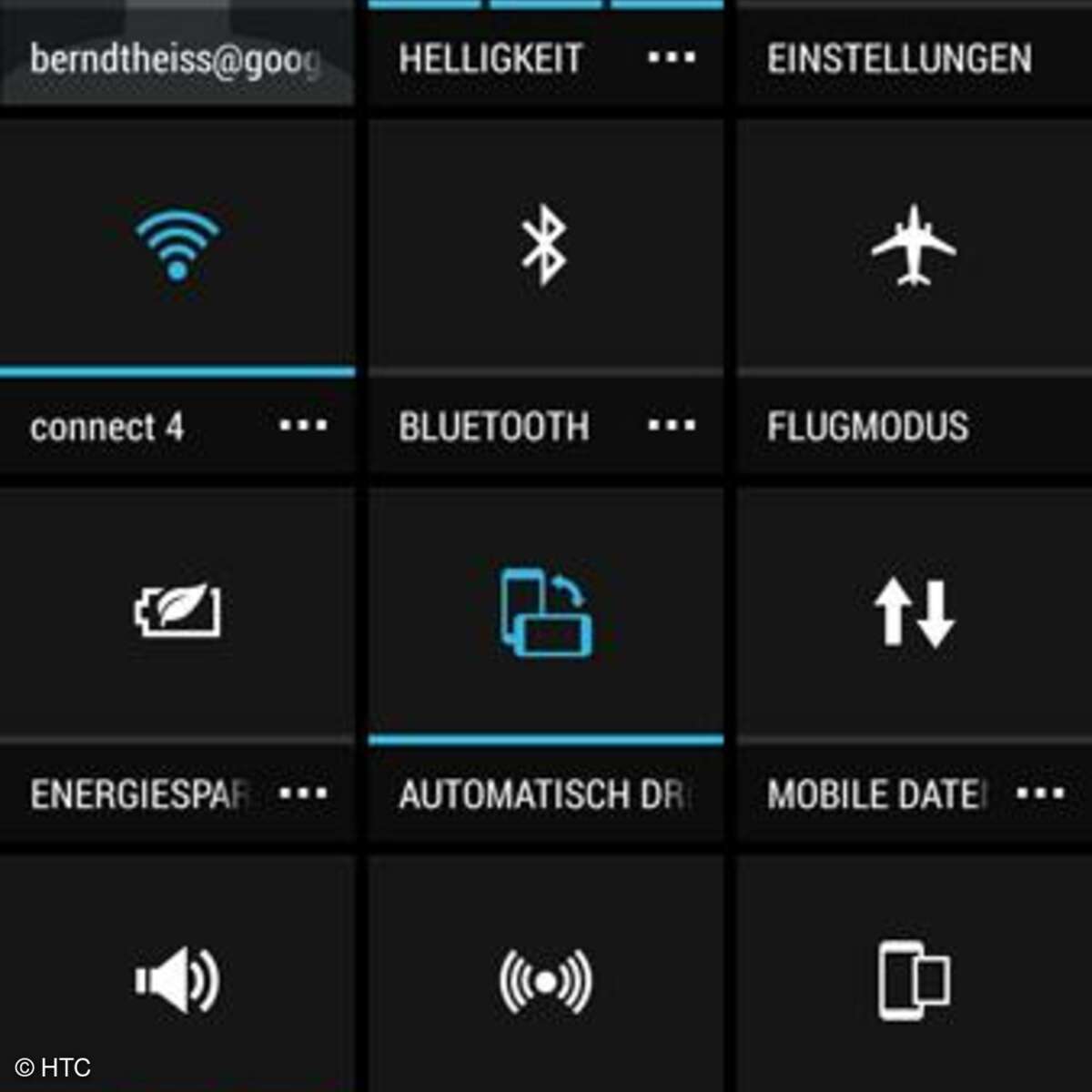Turn on the Bluetooth tile
The height and width of the screenshot is (1092, 1092).
(x=545, y=246)
